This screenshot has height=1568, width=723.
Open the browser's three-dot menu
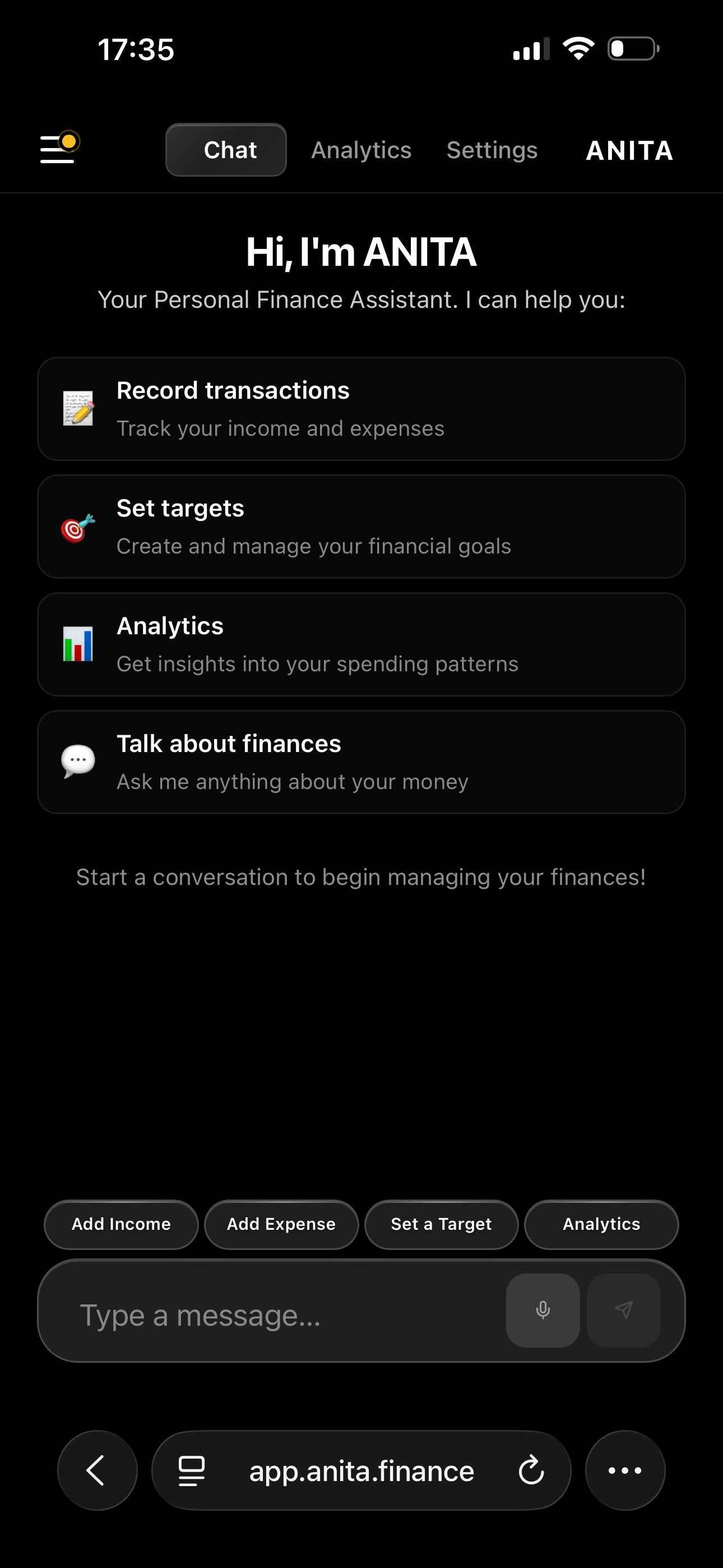[x=625, y=1470]
